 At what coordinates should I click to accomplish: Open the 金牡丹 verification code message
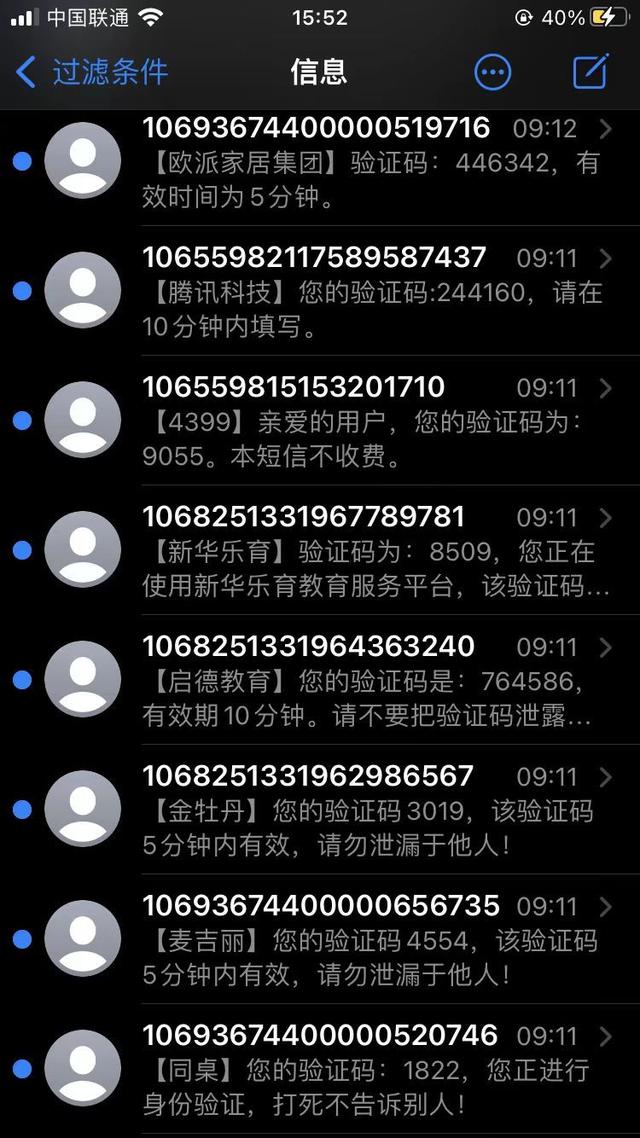click(x=370, y=811)
